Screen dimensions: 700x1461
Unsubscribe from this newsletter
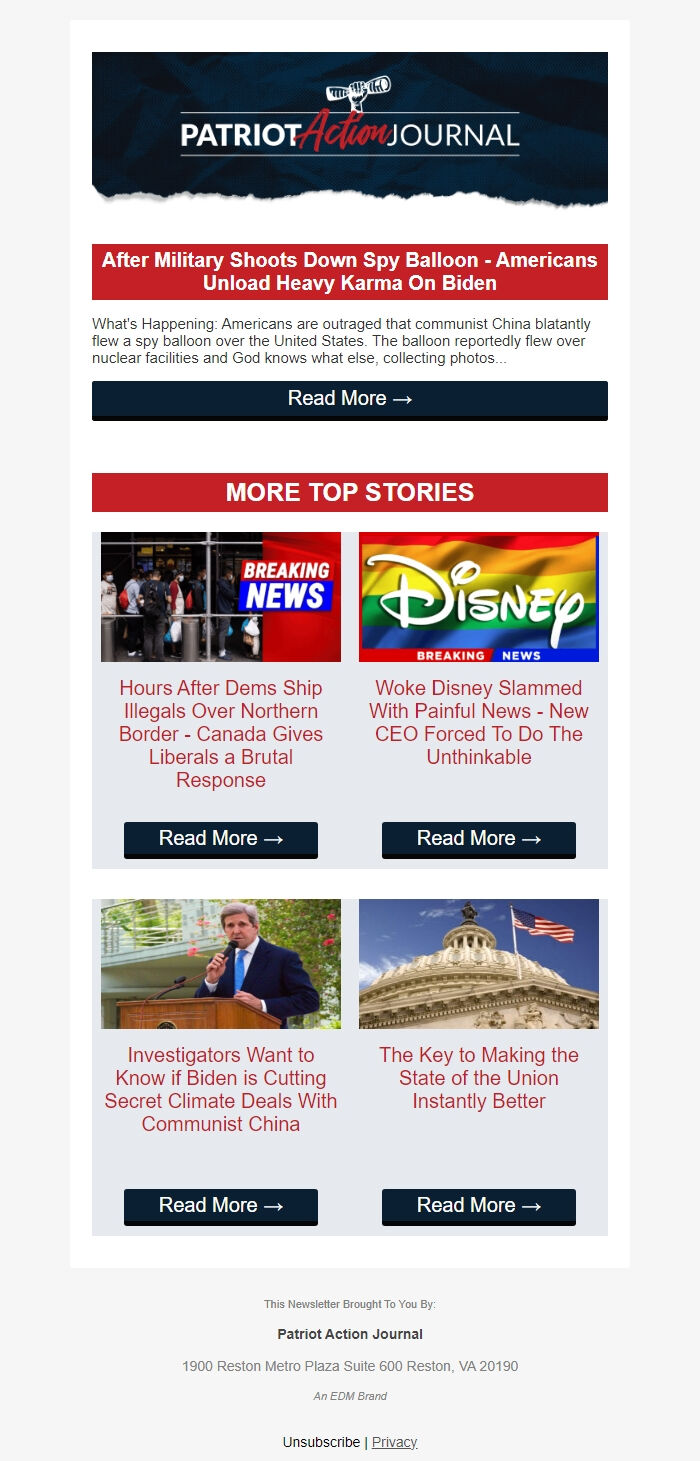pos(321,1442)
